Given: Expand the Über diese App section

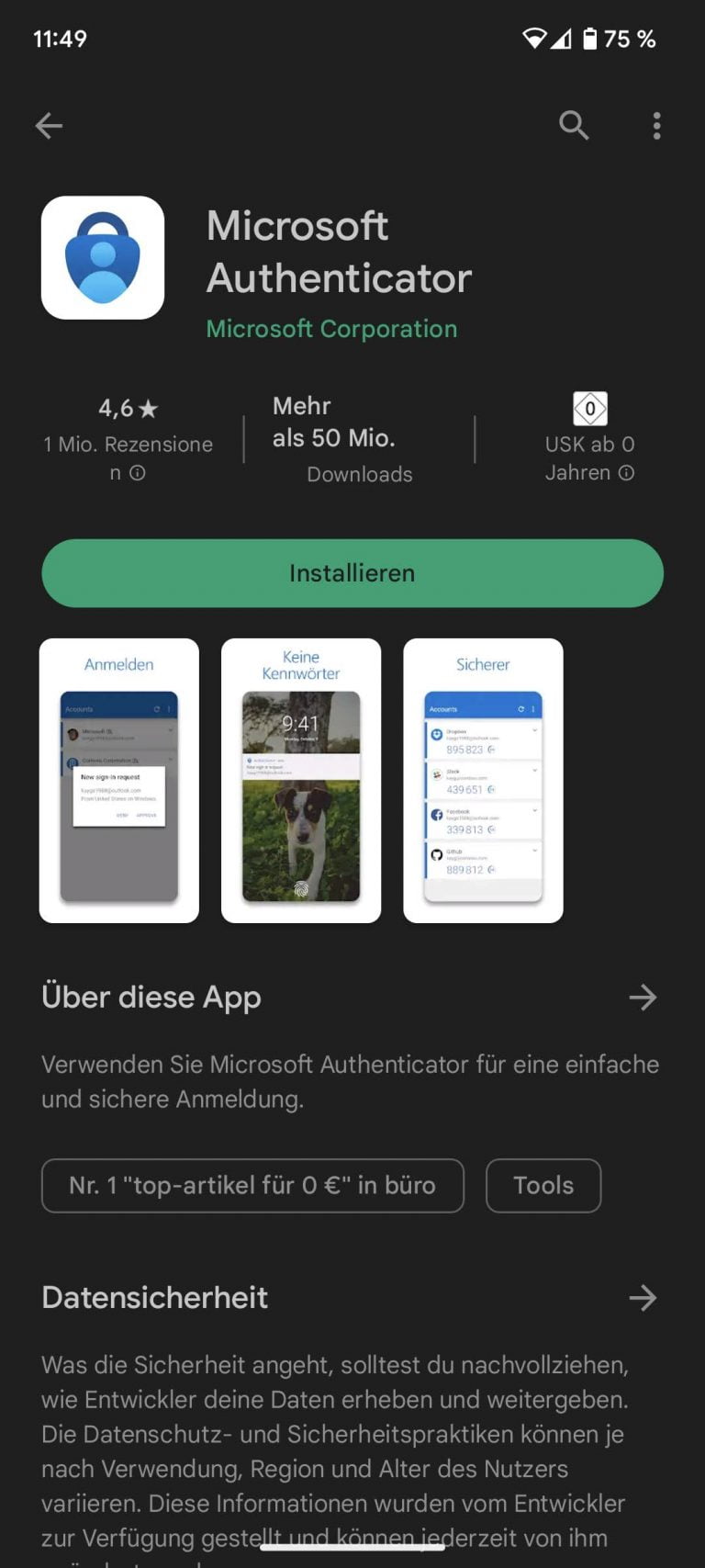Looking at the screenshot, I should pyautogui.click(x=643, y=998).
